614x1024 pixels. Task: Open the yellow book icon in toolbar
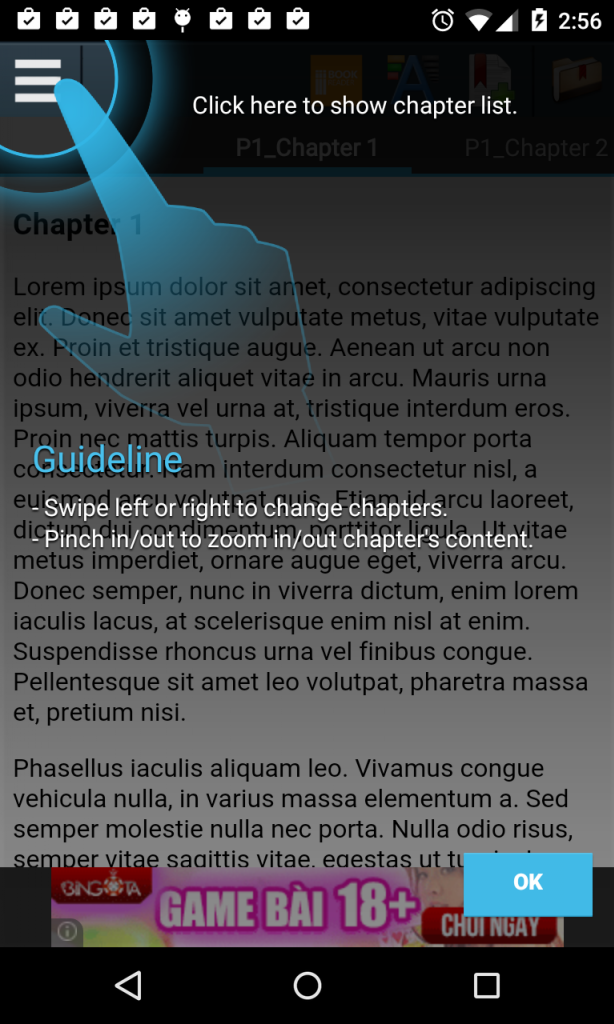[335, 80]
